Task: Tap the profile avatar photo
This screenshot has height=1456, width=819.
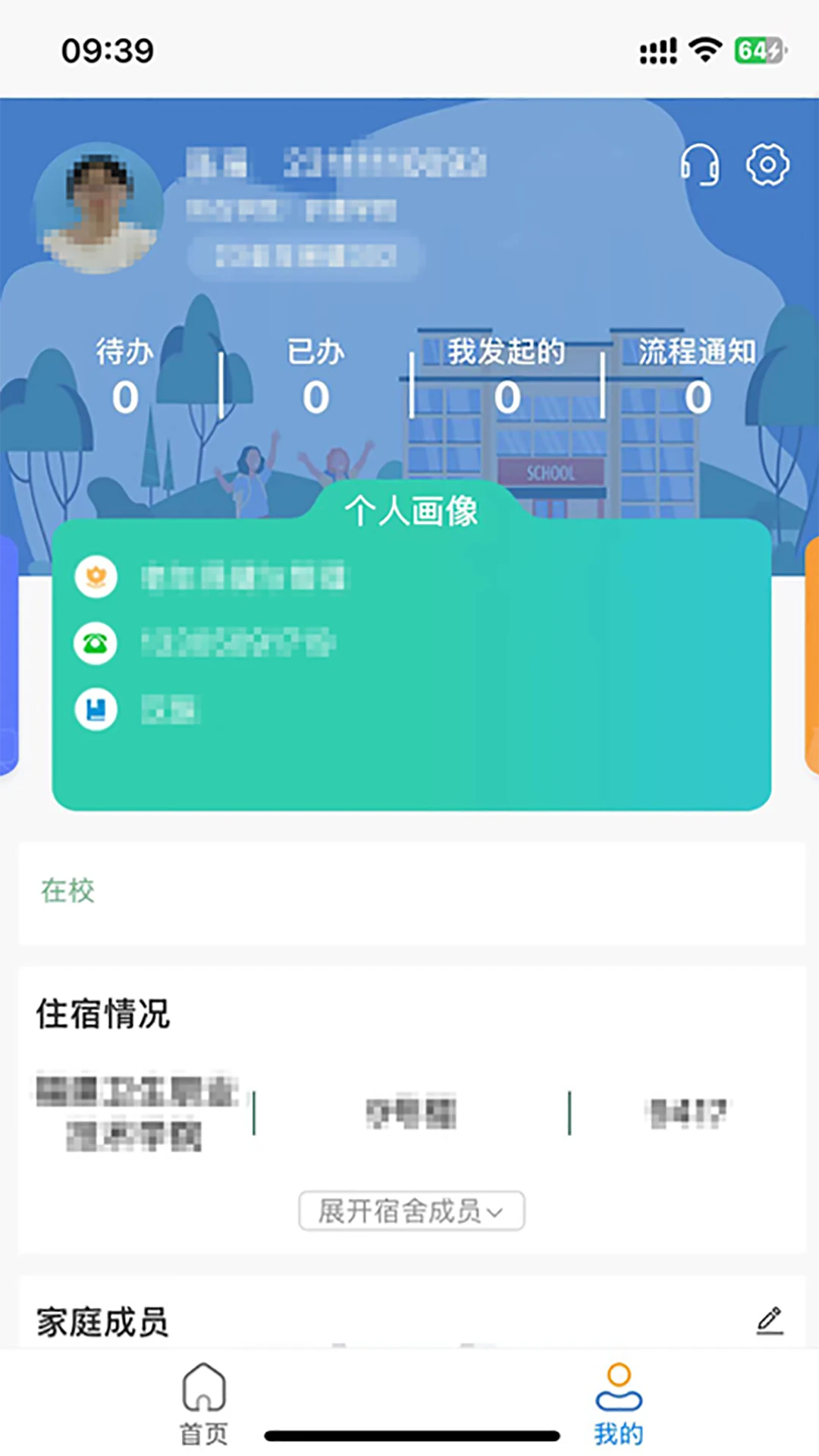Action: click(99, 207)
